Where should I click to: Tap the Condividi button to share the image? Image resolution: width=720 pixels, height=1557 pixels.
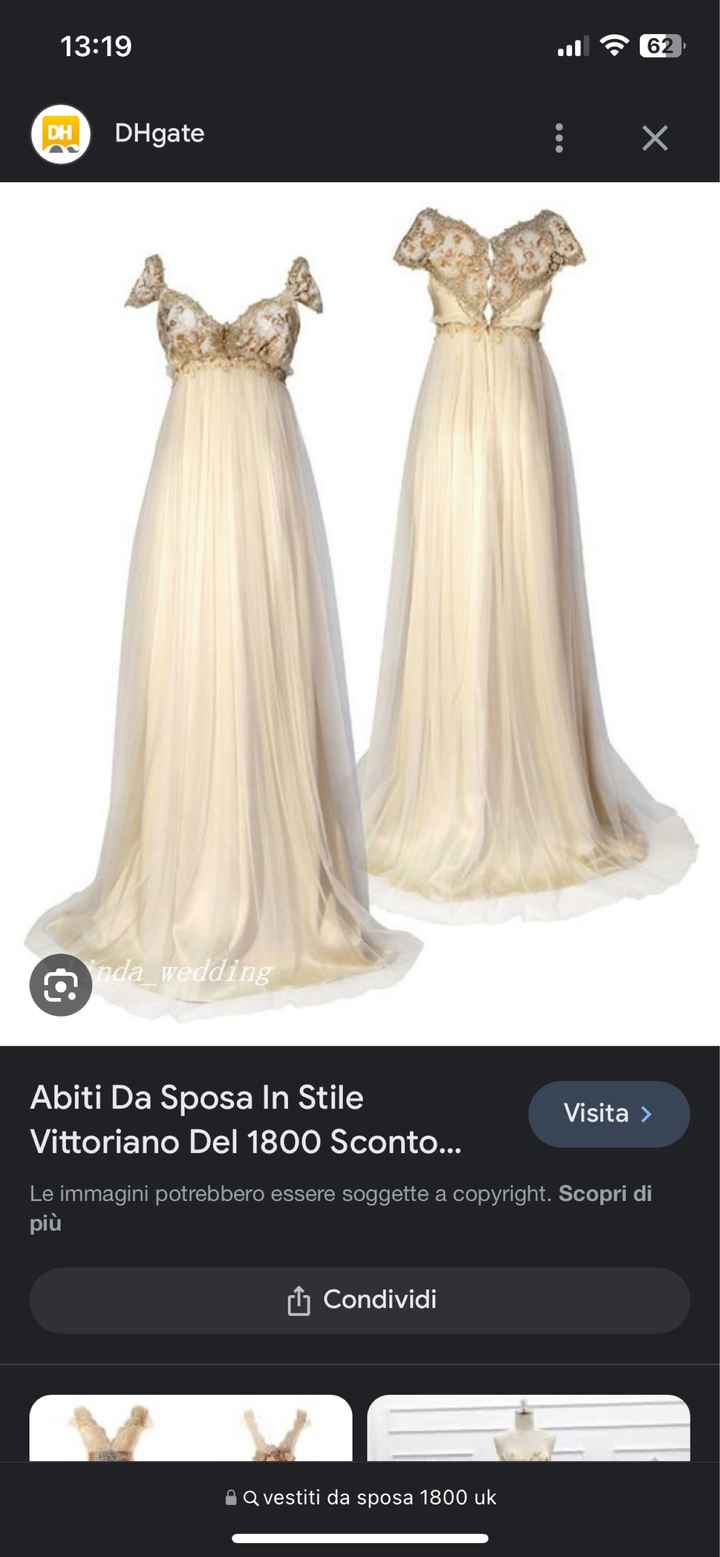[x=360, y=1300]
